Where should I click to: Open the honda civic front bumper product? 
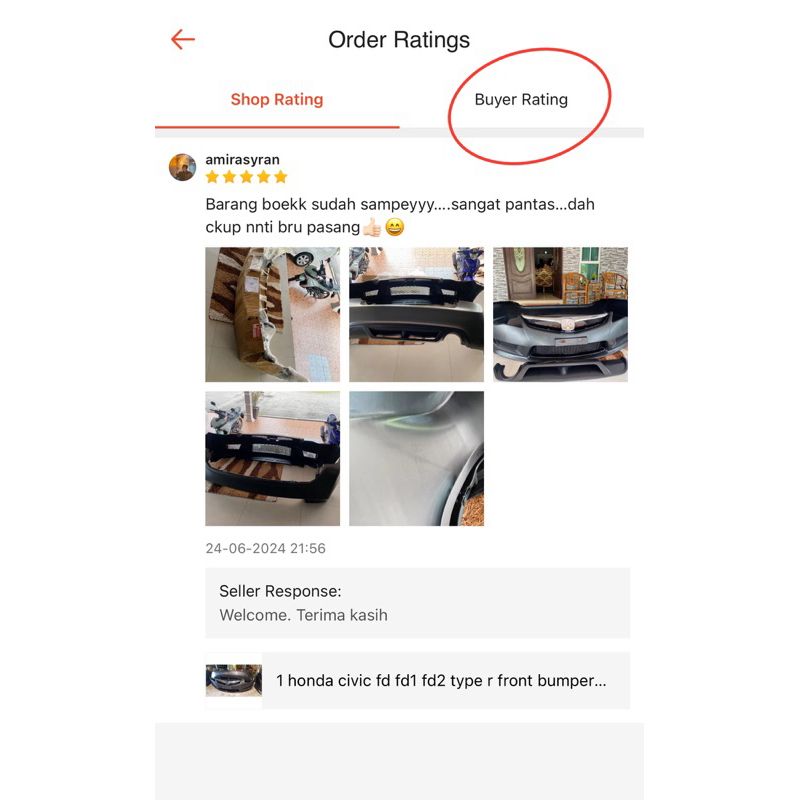click(417, 681)
